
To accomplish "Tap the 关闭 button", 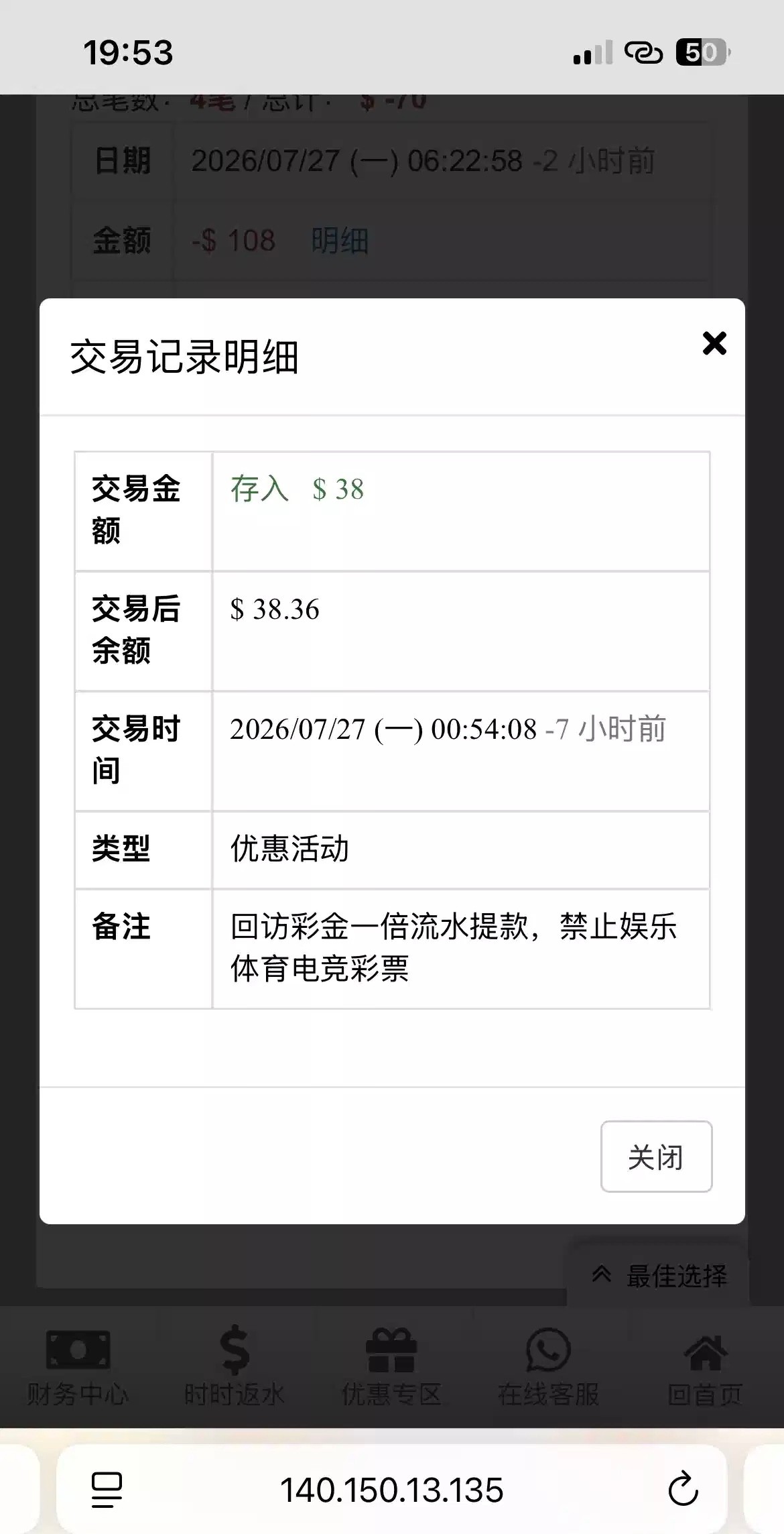I will tap(656, 1157).
